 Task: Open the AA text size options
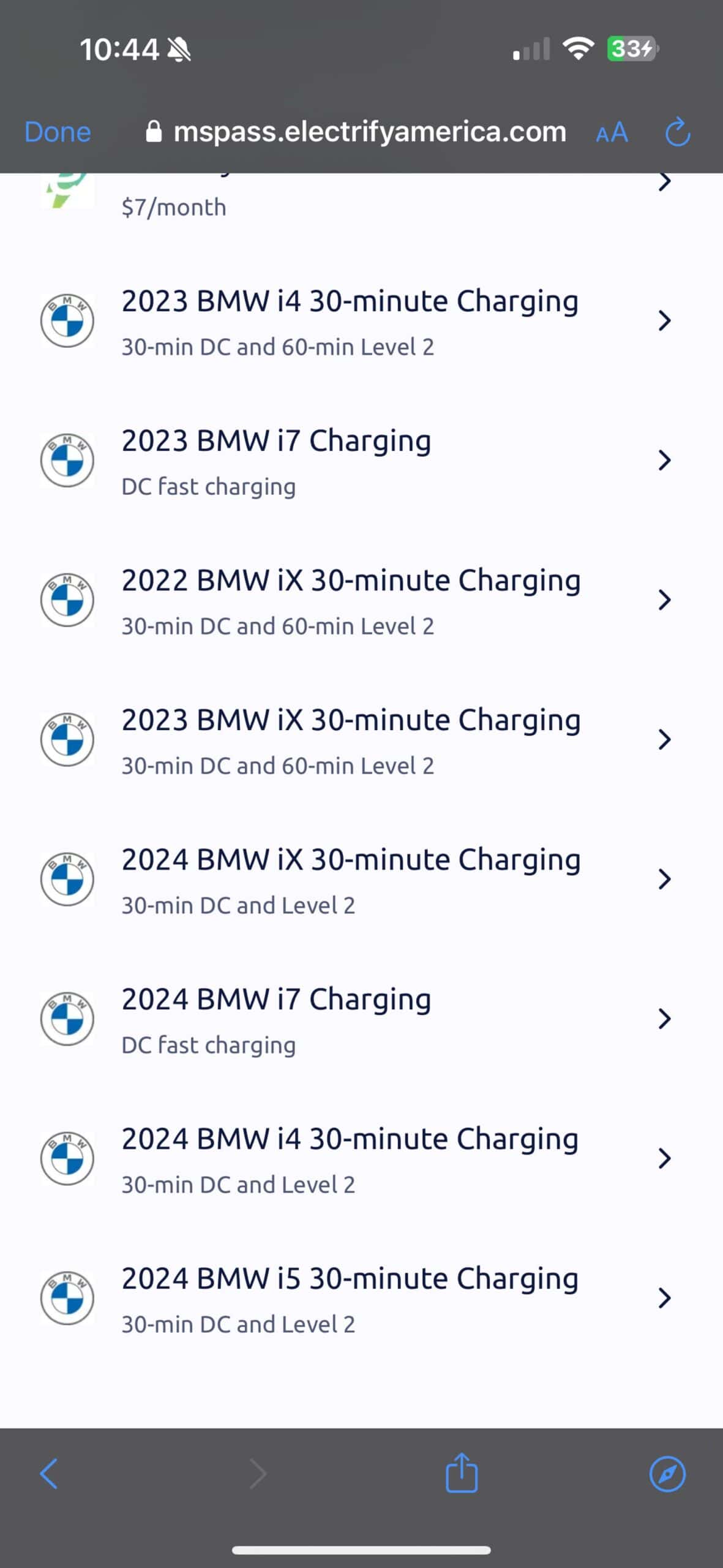[612, 132]
